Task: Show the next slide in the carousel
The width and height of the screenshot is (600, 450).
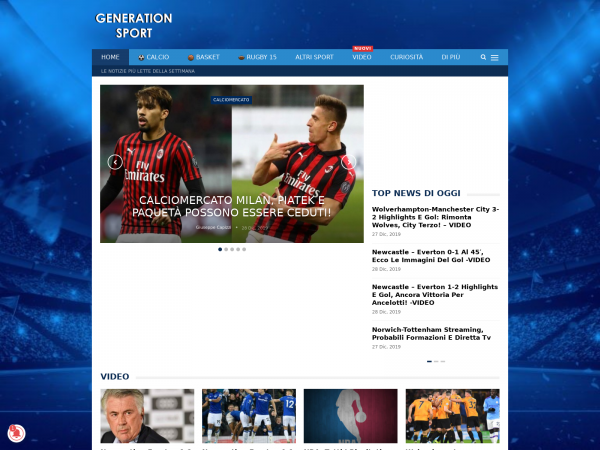Action: 348,162
